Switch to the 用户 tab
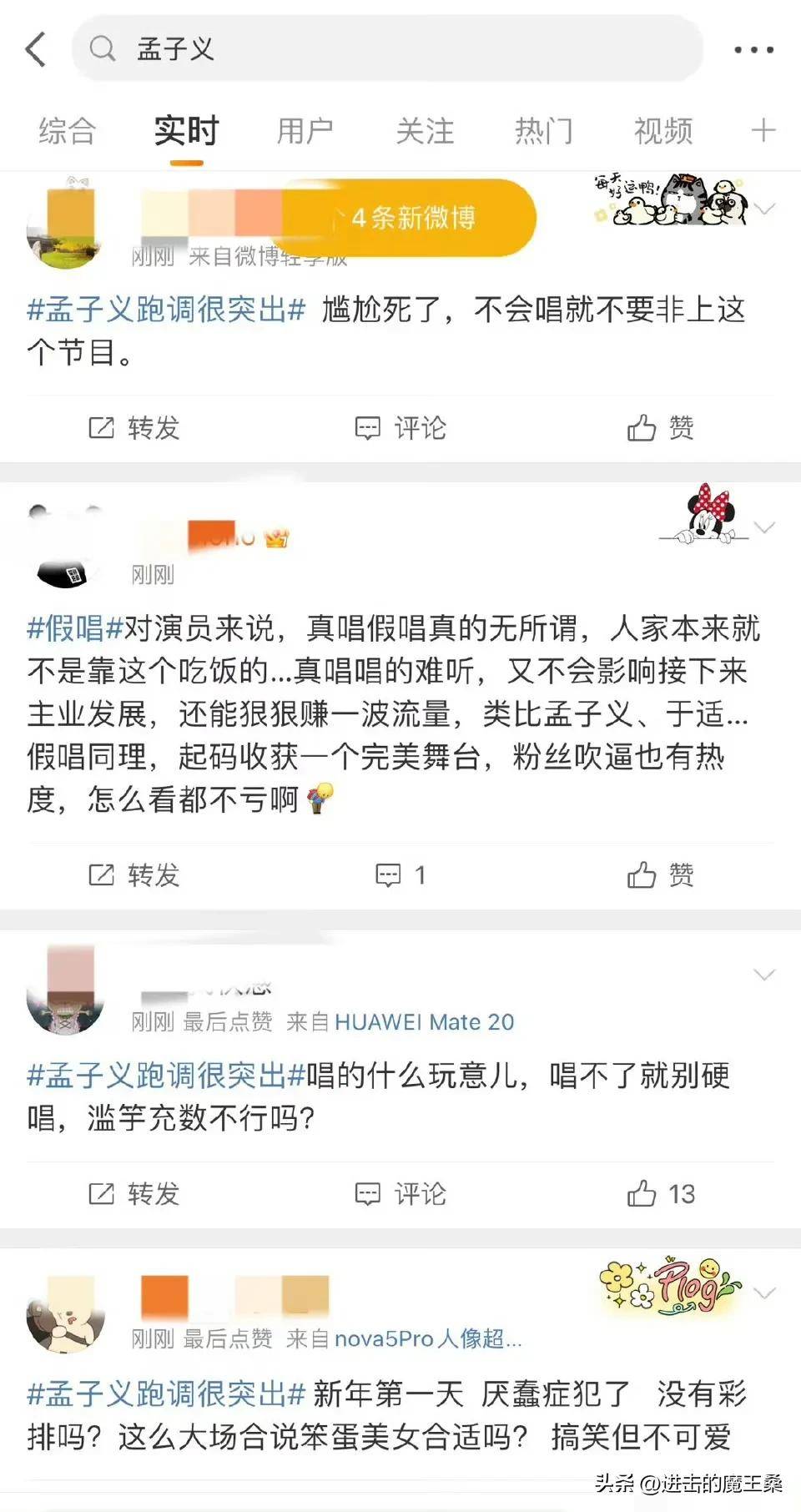The width and height of the screenshot is (801, 1512). pos(305,131)
